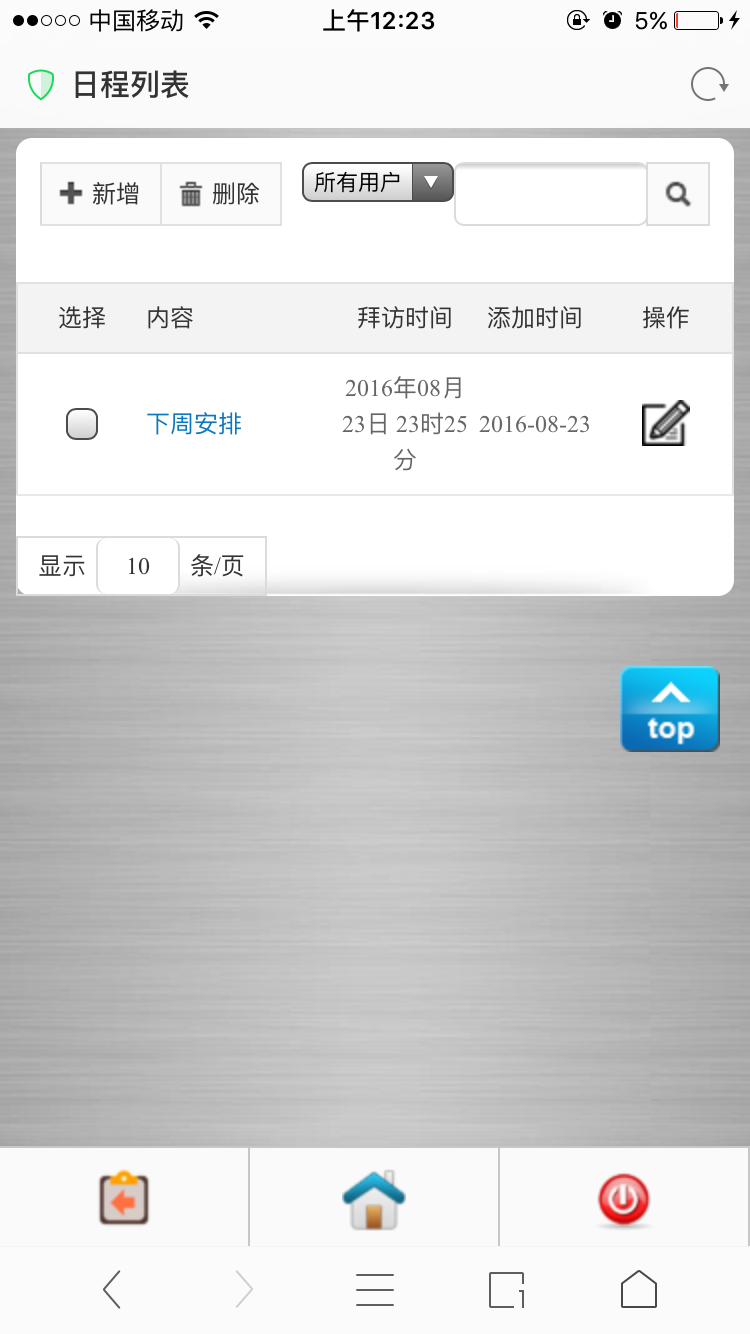
Task: Tap the magnifier search button
Action: tap(678, 194)
